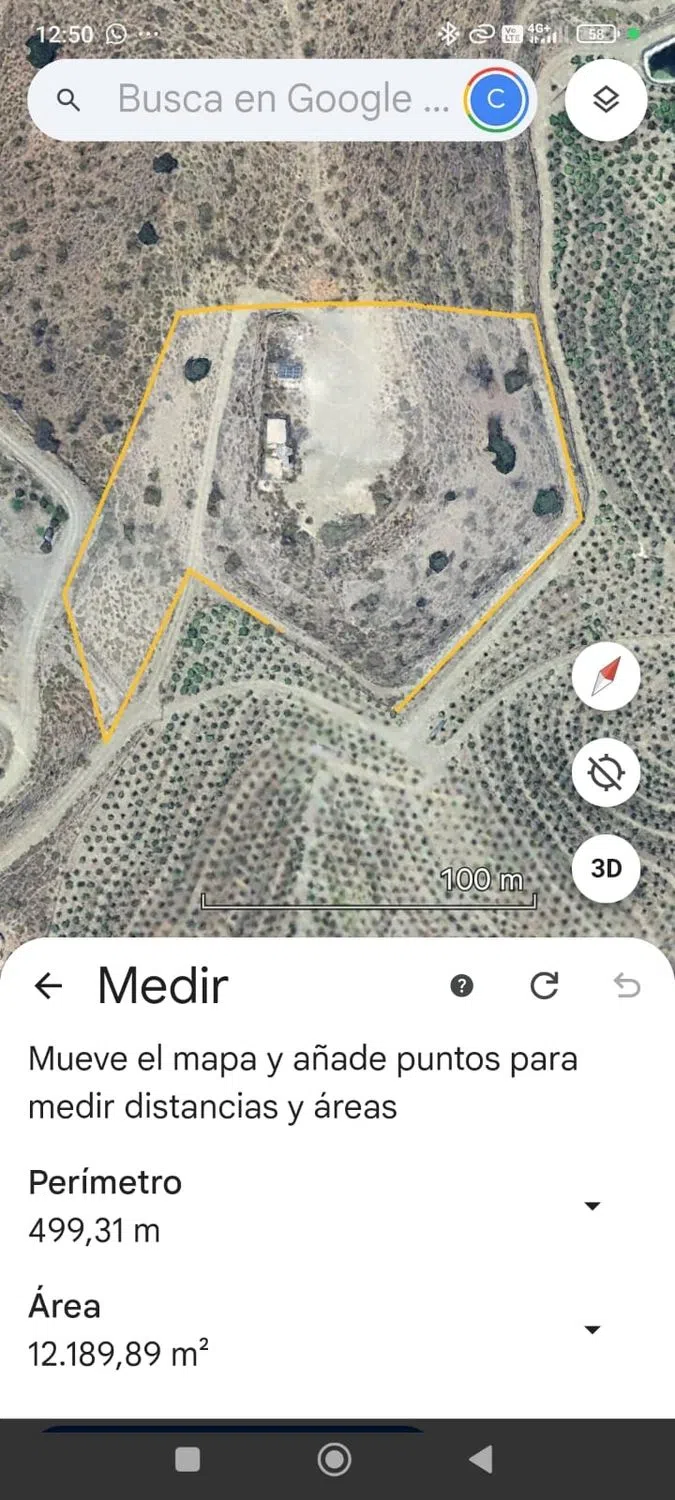
Task: Reset the measurement with the refresh icon
Action: pos(544,986)
